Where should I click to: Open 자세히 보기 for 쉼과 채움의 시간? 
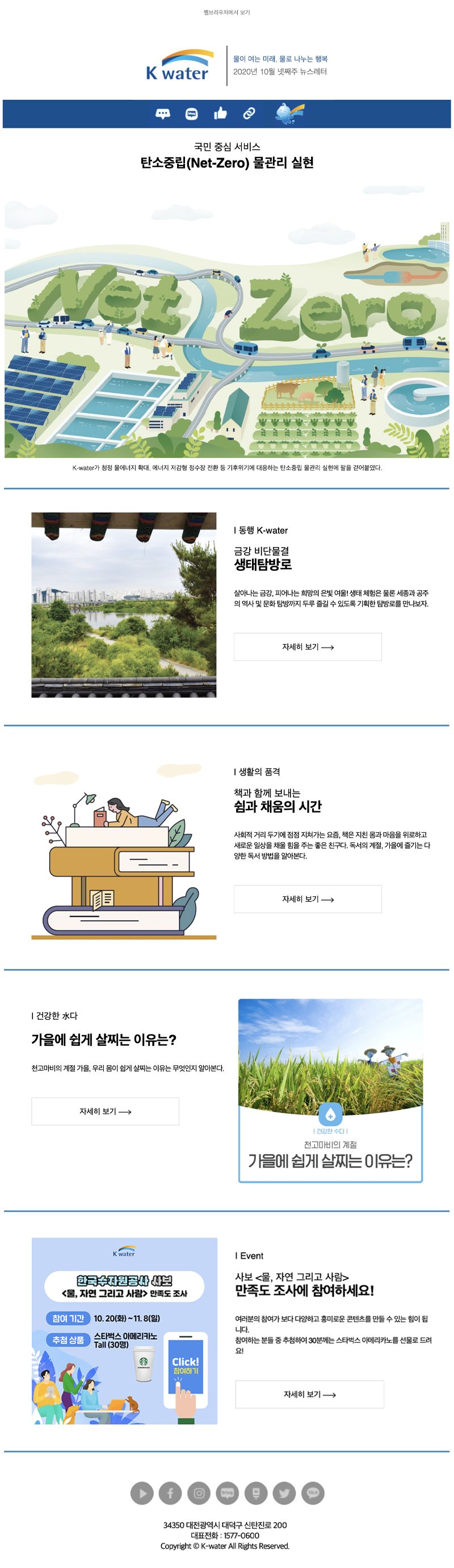307,899
